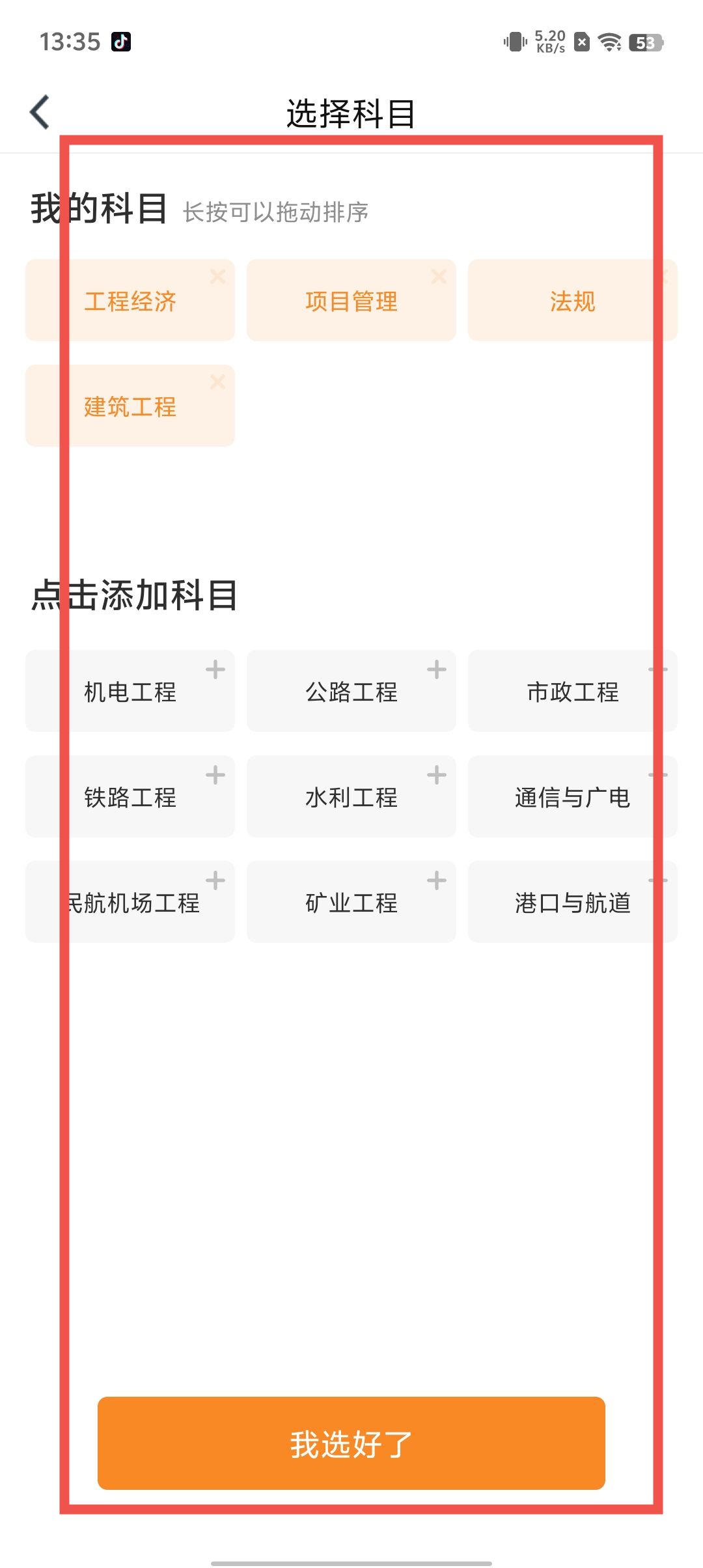Add 市政工程 subject
This screenshot has width=703, height=1568.
pyautogui.click(x=572, y=692)
